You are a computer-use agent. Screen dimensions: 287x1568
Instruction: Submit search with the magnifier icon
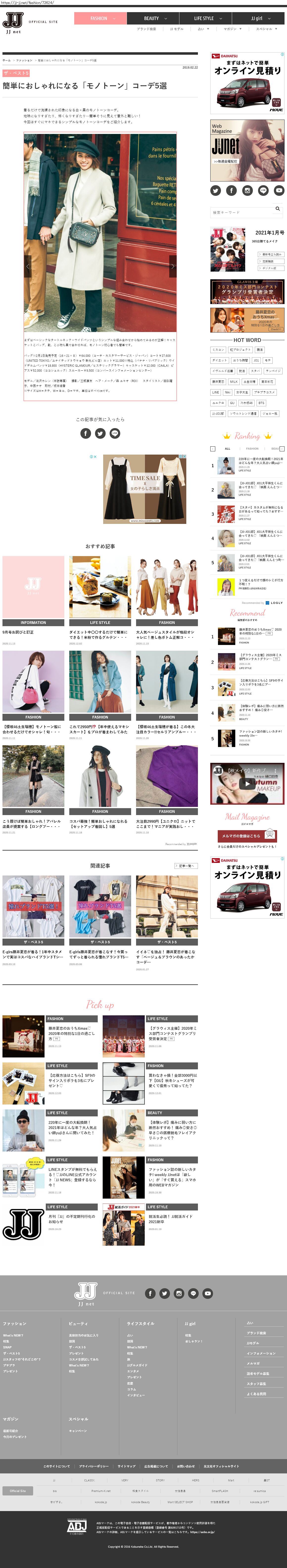coord(277,209)
